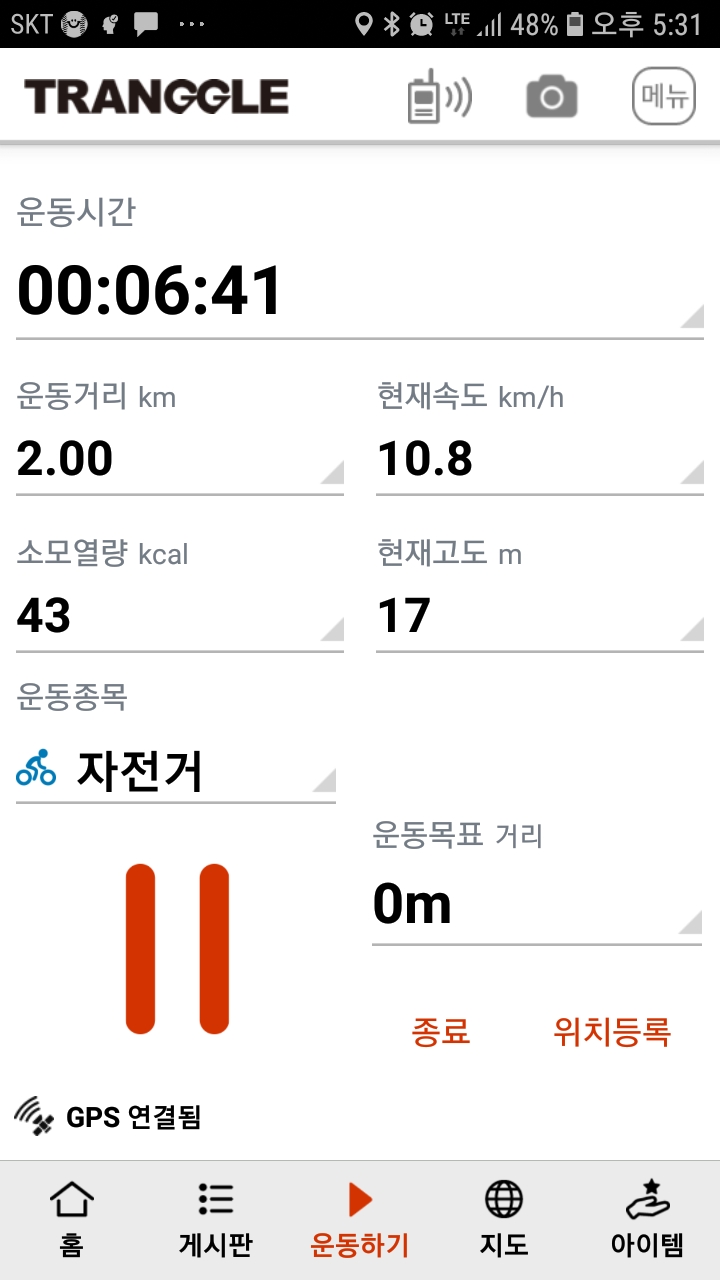Switch to the 아이템 tab
Viewport: 720px width, 1280px height.
tap(648, 1219)
